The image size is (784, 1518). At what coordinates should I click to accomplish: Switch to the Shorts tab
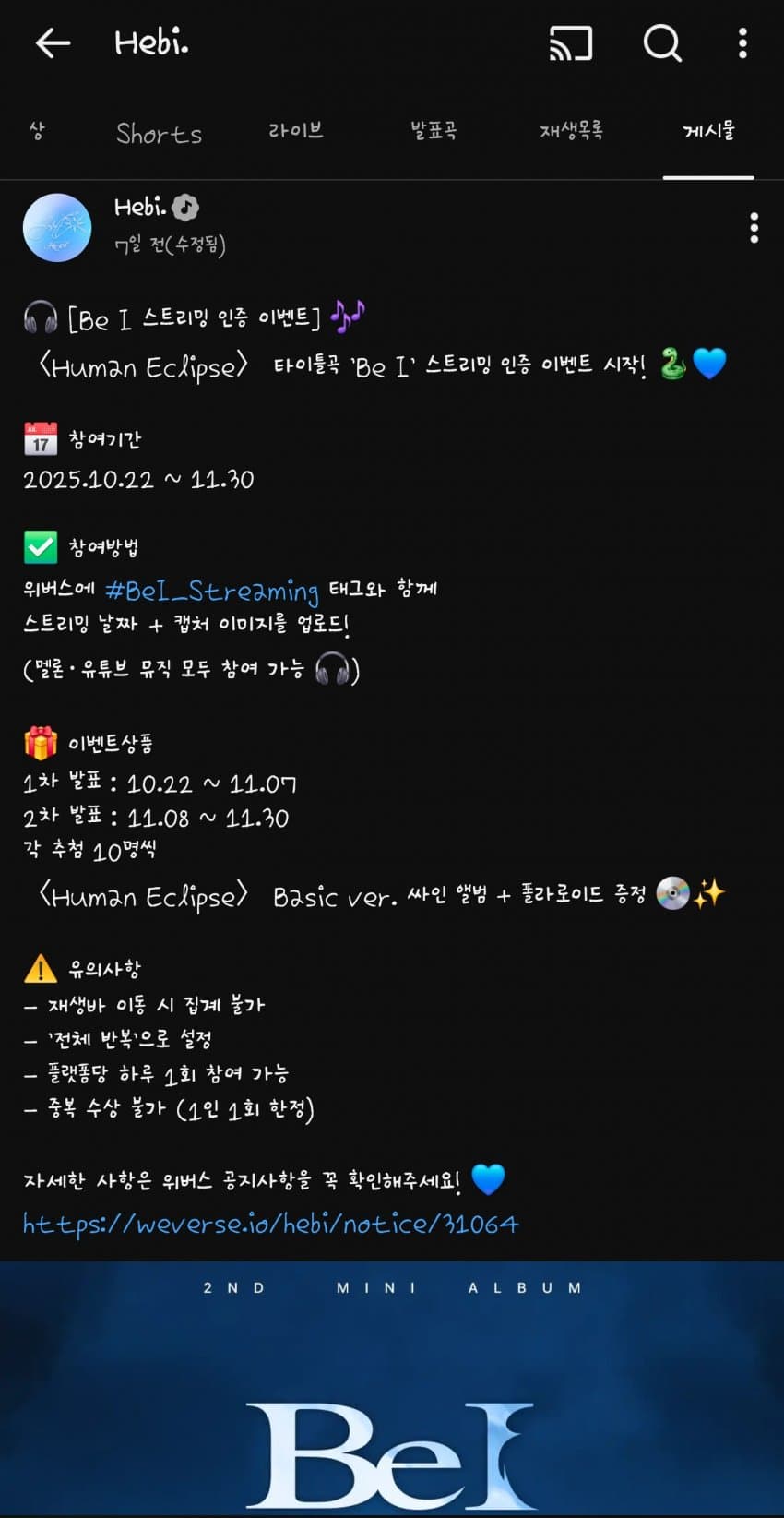point(159,133)
